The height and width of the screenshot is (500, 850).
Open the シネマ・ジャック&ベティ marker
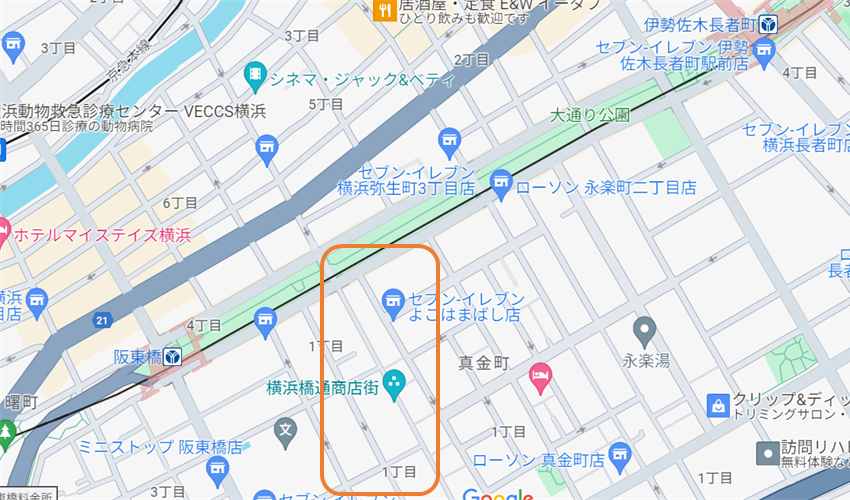[256, 74]
